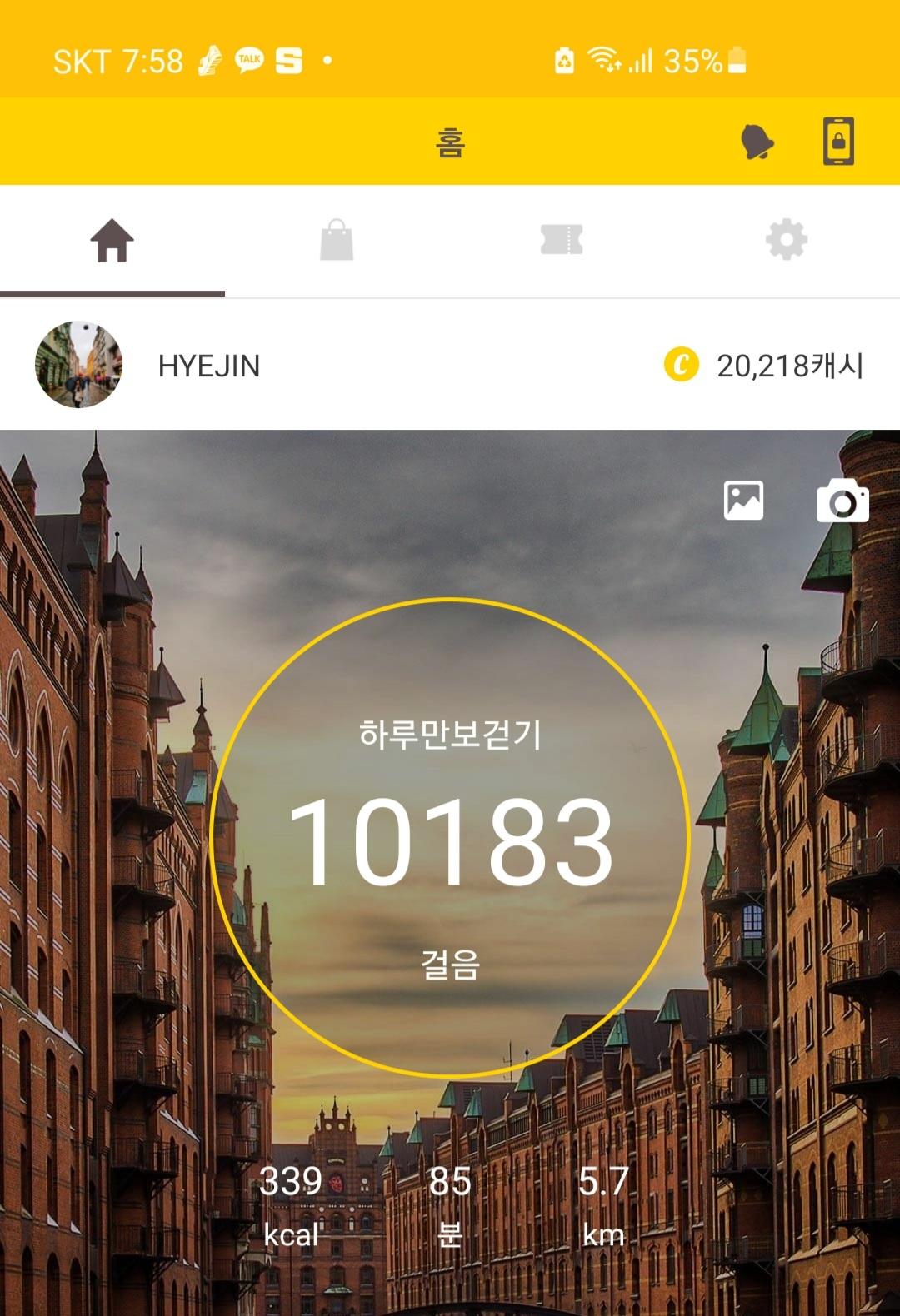Choose a background from the gallery icon
Viewport: 900px width, 1316px height.
(743, 501)
